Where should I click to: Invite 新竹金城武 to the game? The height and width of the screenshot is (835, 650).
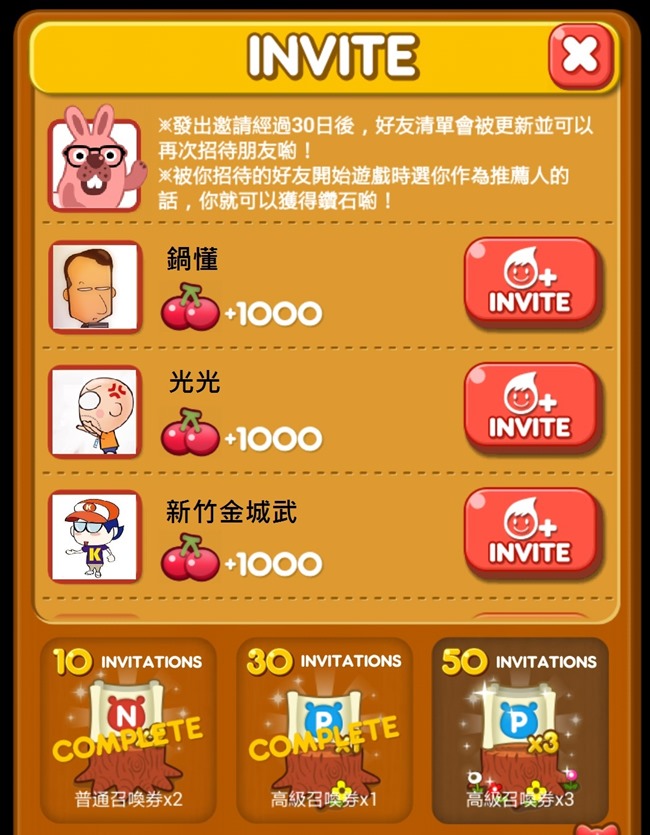530,533
